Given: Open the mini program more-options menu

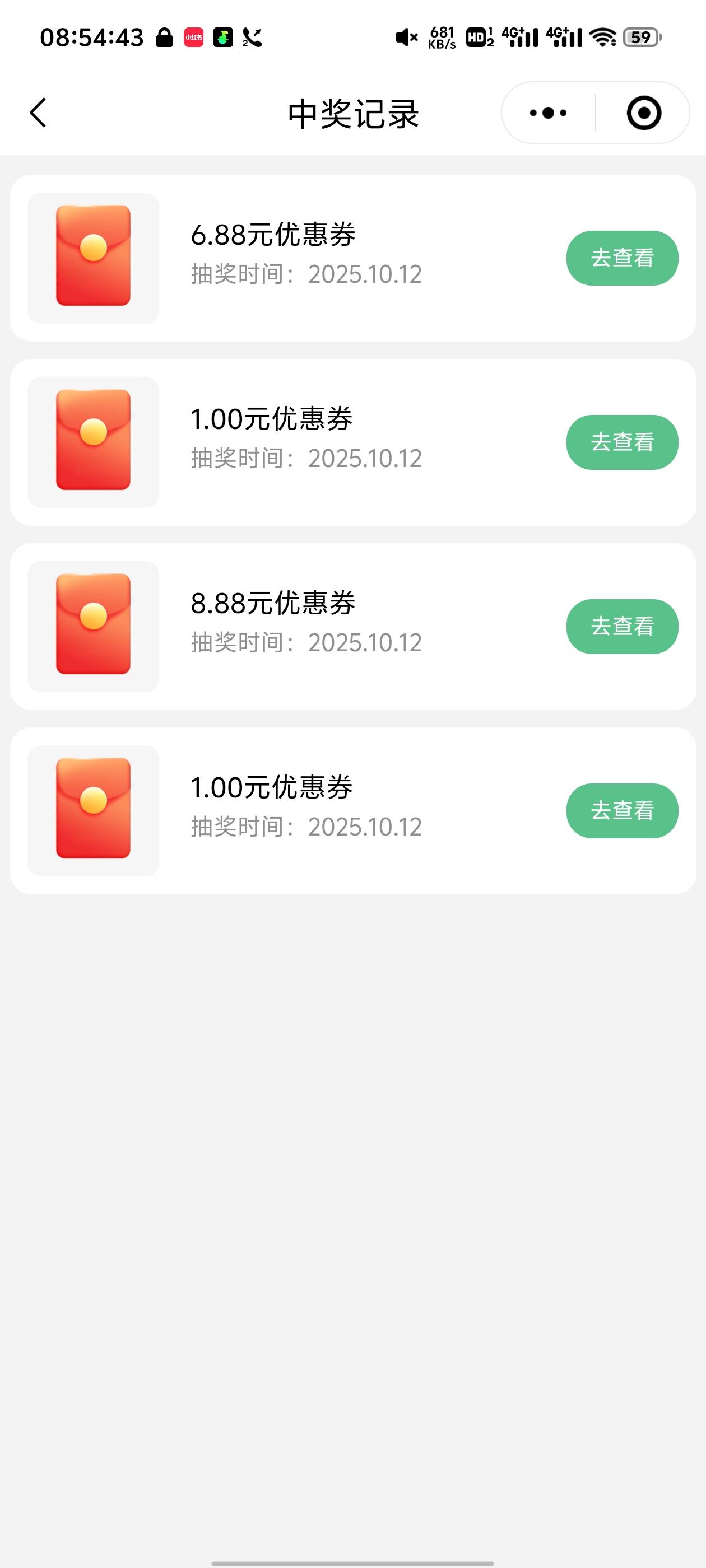Looking at the screenshot, I should 548,113.
